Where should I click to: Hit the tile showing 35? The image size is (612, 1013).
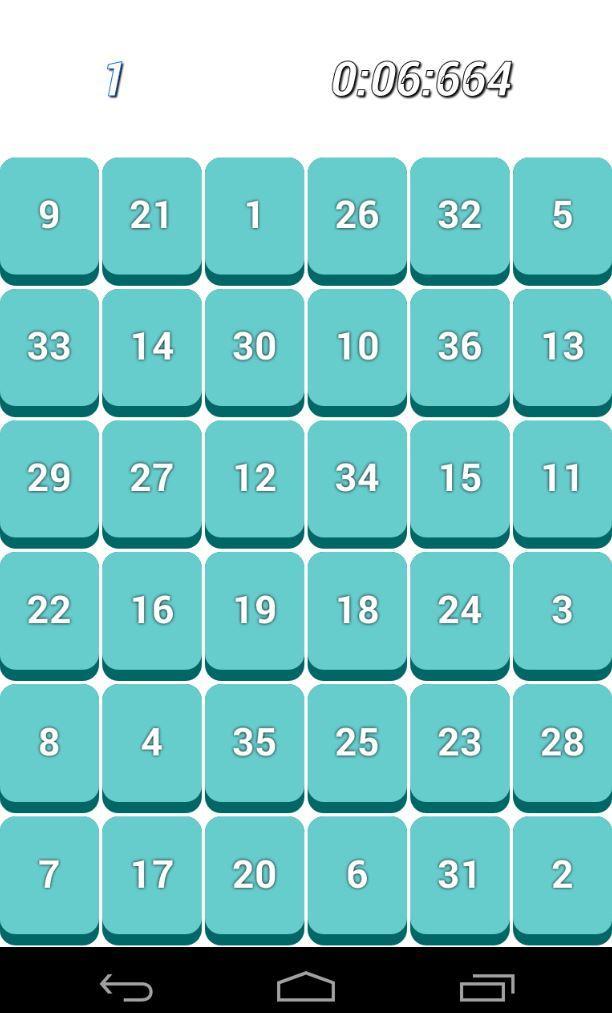(254, 742)
